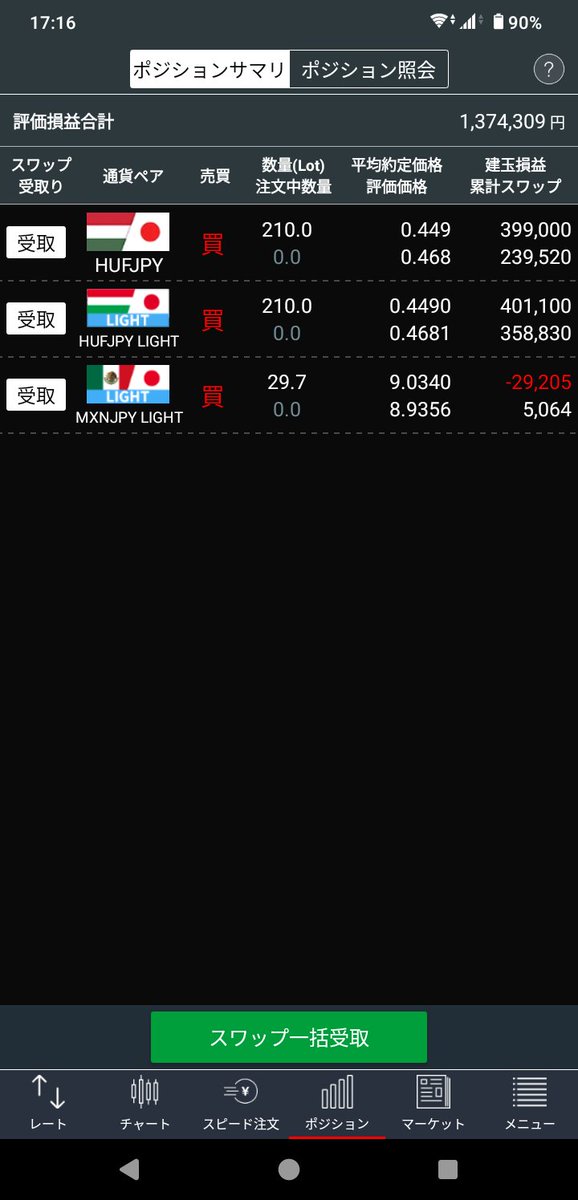Image resolution: width=578 pixels, height=1200 pixels.
Task: Tap 受取 for the HUFJPY position
Action: coord(36,243)
